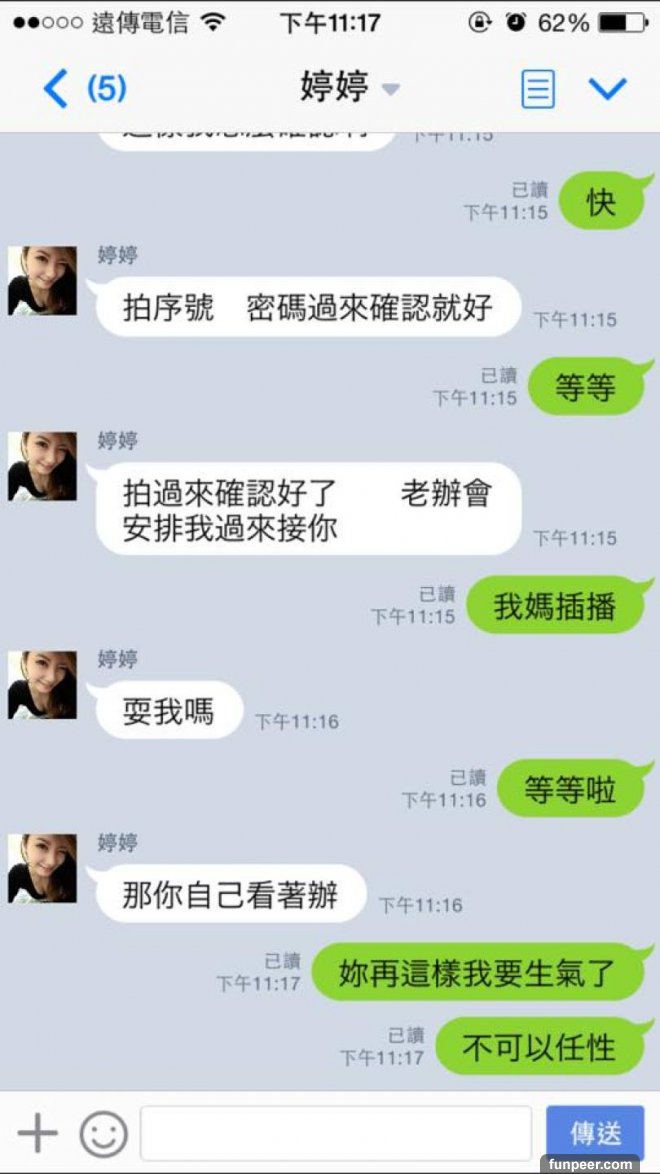View 婷婷's profile photo beside 那你自己看著辦

tap(42, 869)
